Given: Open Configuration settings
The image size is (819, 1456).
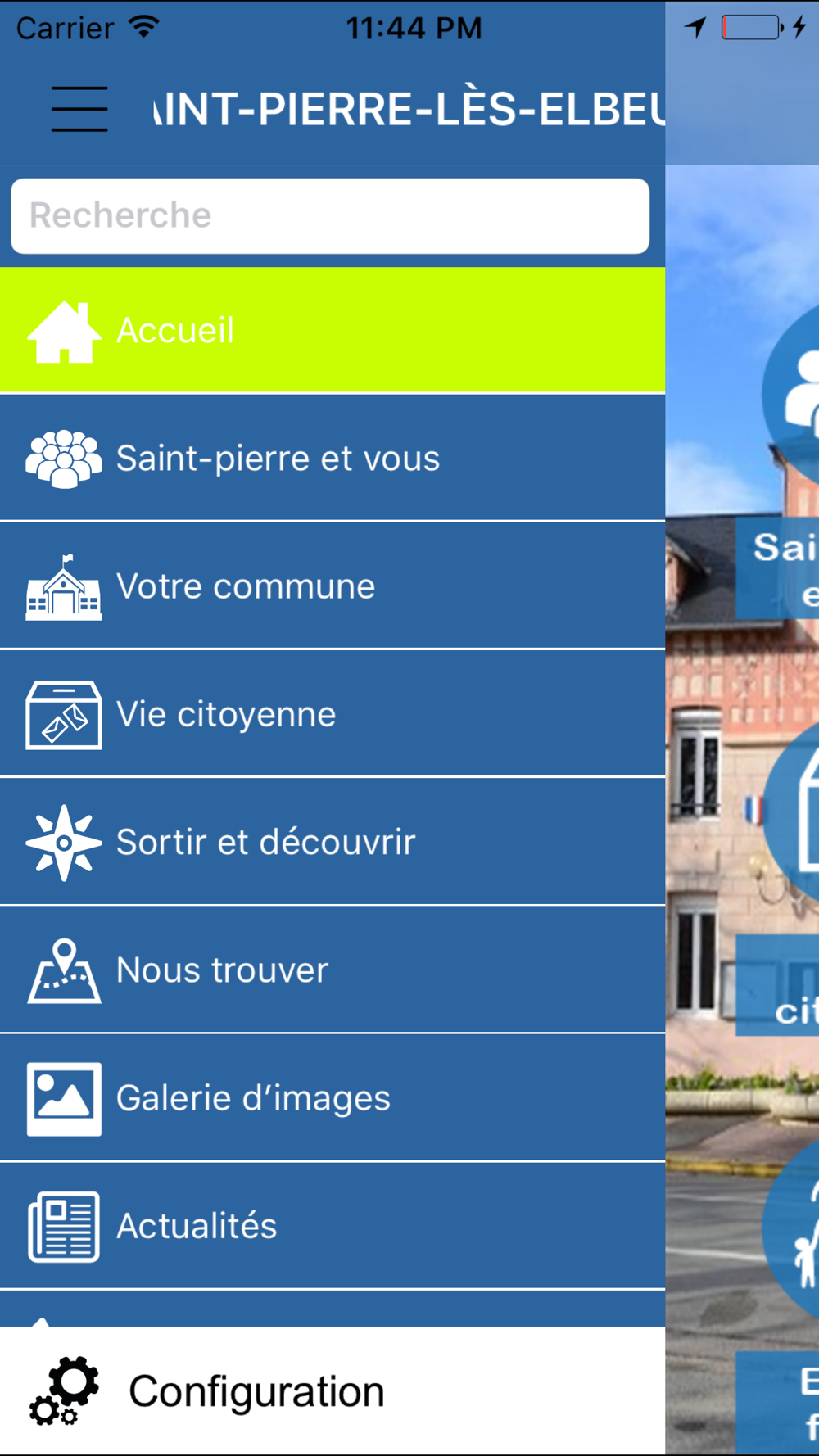Looking at the screenshot, I should pyautogui.click(x=333, y=1391).
